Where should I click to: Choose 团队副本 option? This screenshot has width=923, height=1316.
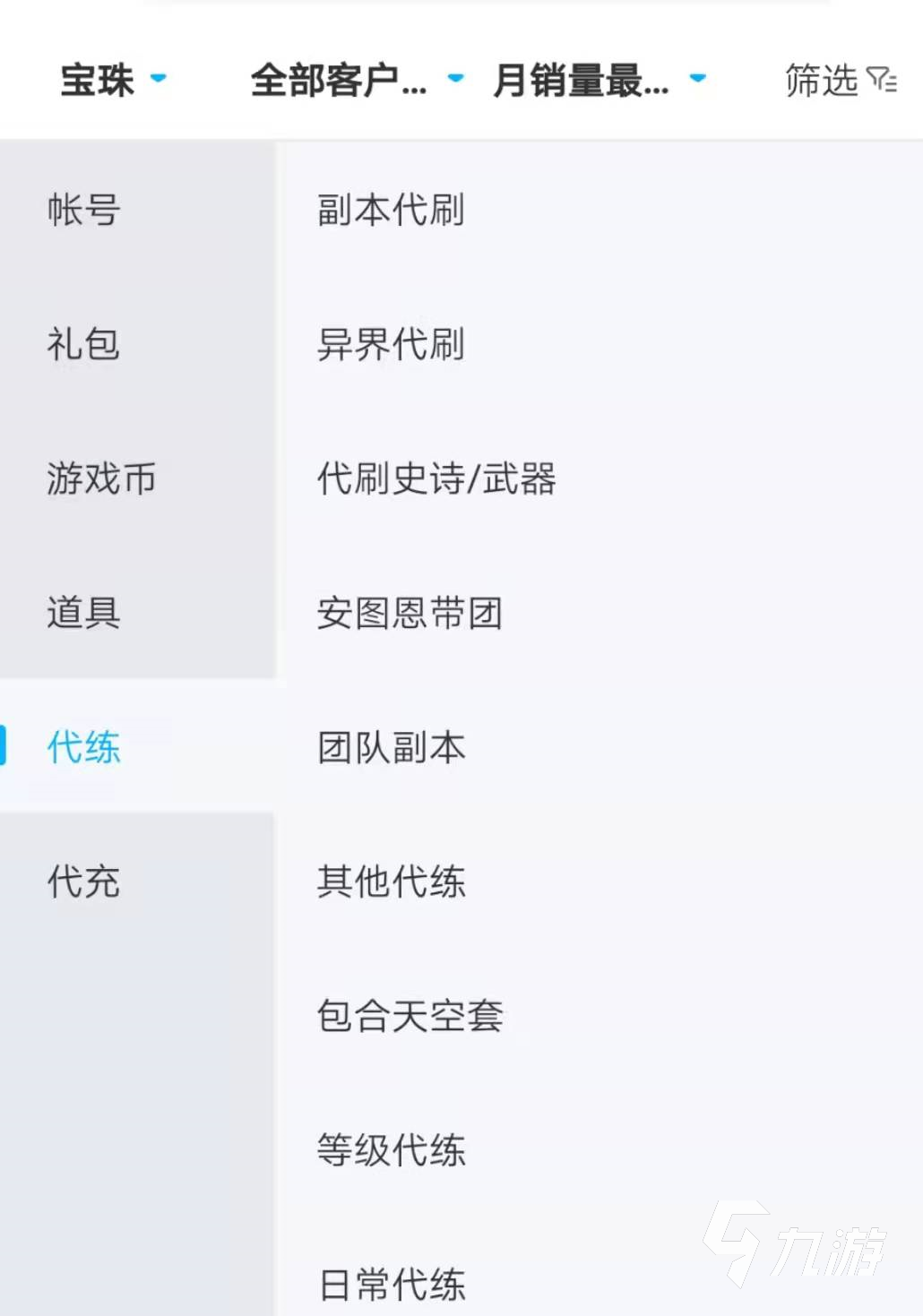[x=391, y=747]
